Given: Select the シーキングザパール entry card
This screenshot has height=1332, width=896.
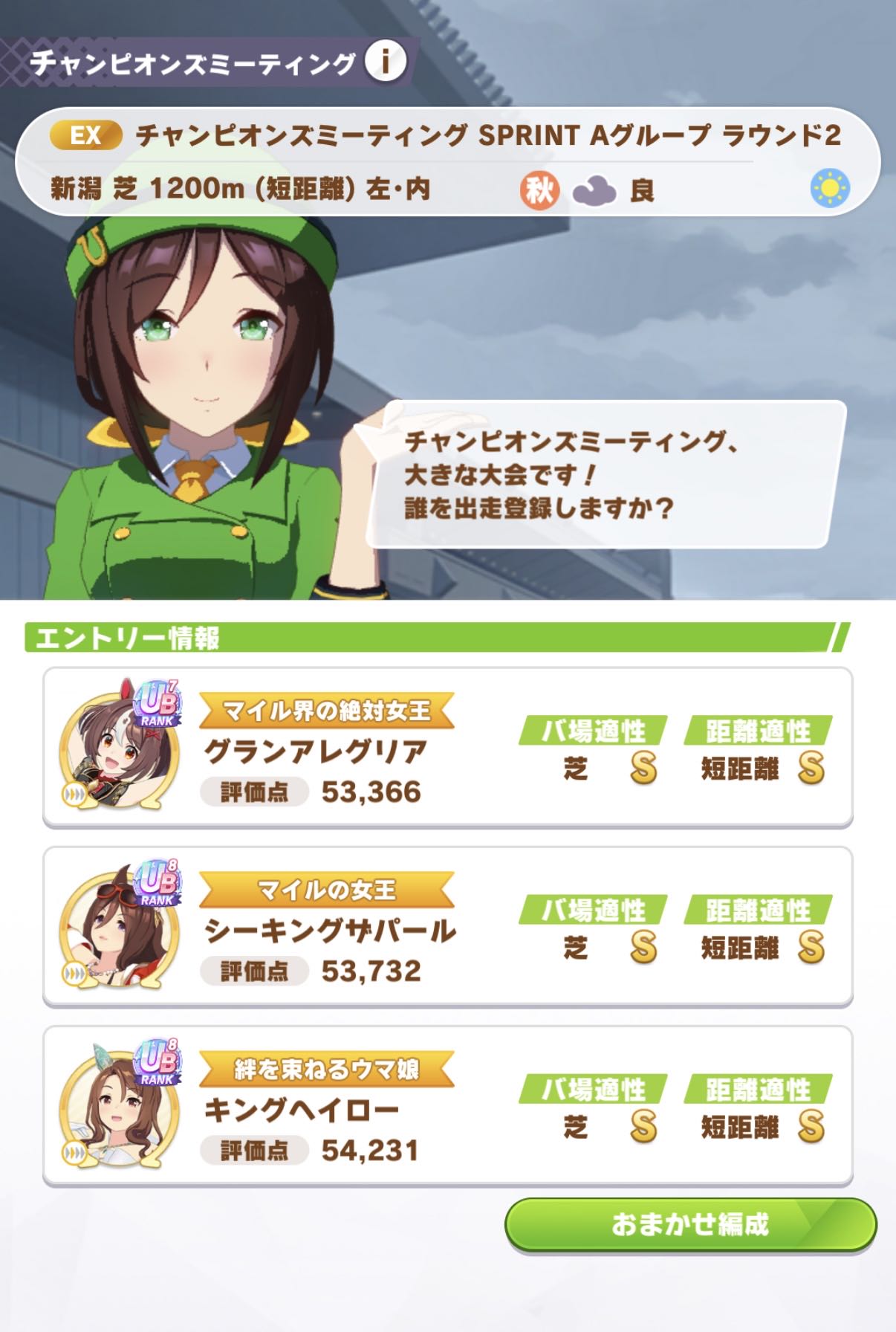Looking at the screenshot, I should pos(447,927).
